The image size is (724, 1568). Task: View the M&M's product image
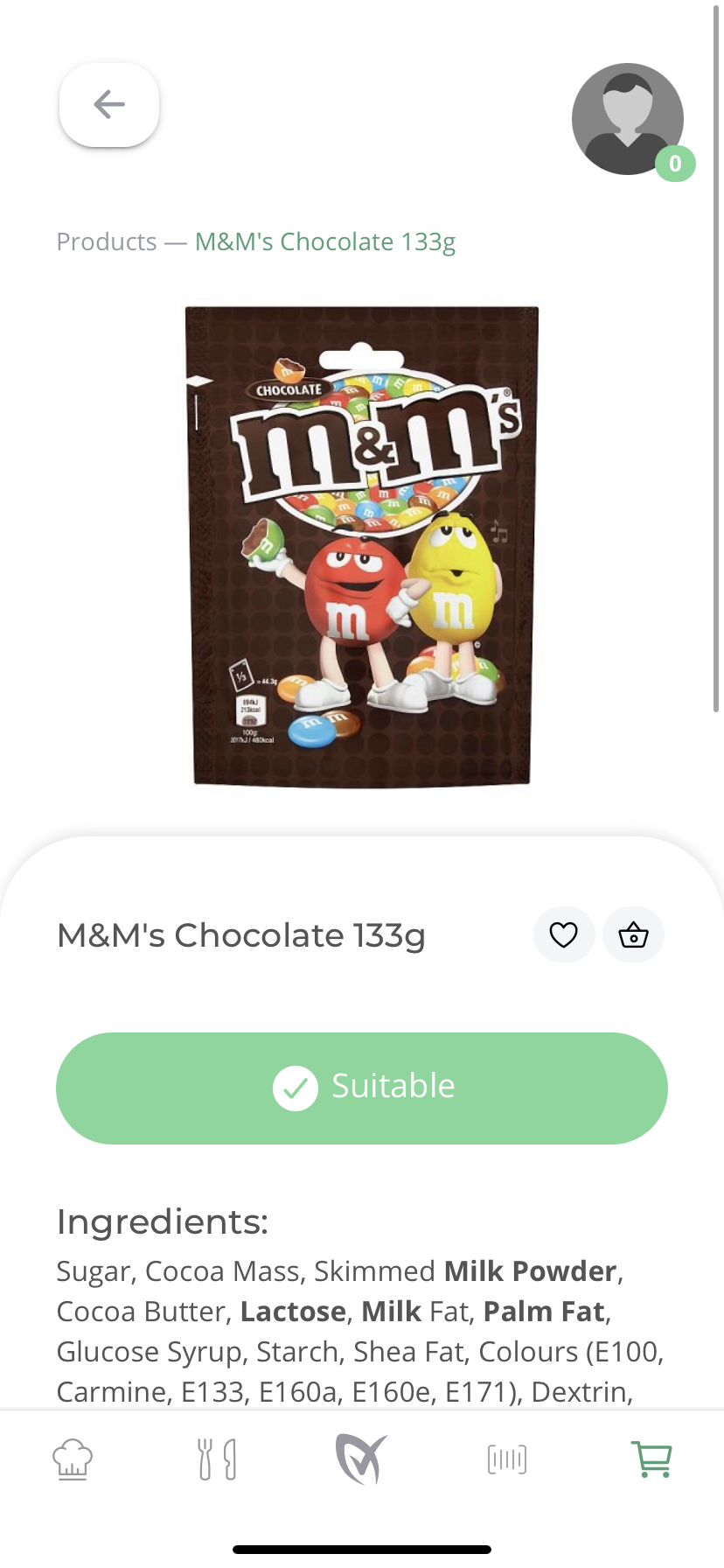click(362, 547)
